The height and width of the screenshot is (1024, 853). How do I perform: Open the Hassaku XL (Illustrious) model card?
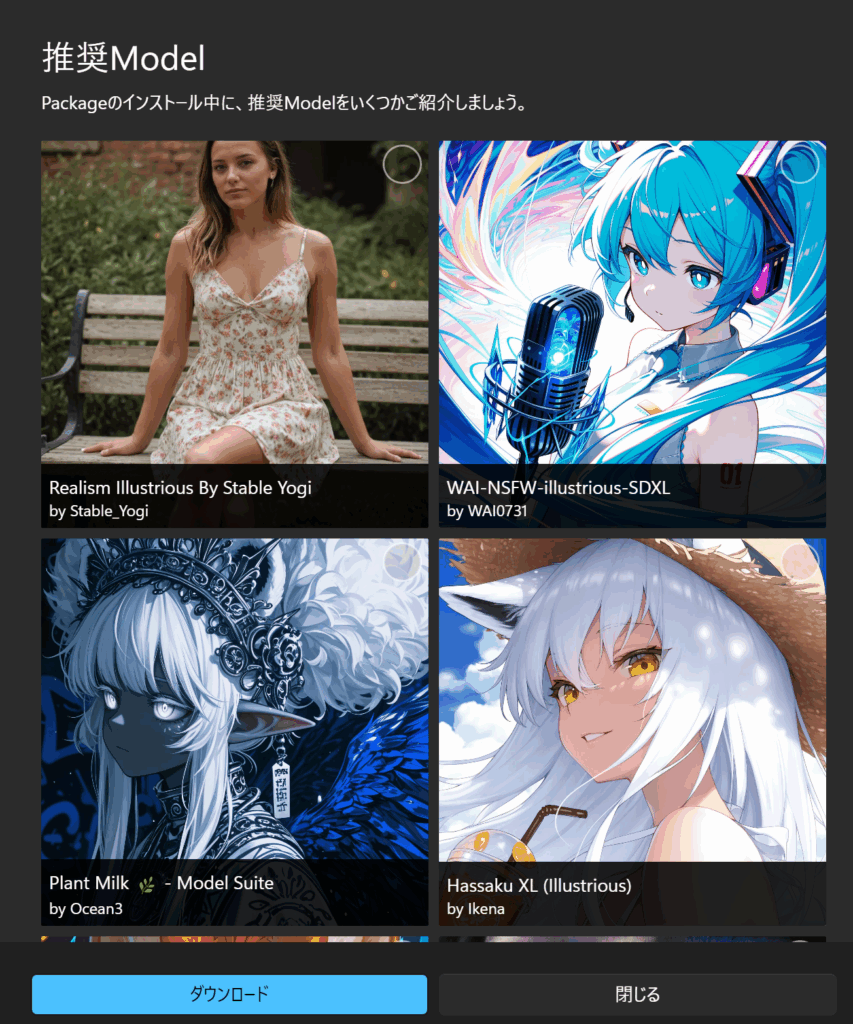632,732
